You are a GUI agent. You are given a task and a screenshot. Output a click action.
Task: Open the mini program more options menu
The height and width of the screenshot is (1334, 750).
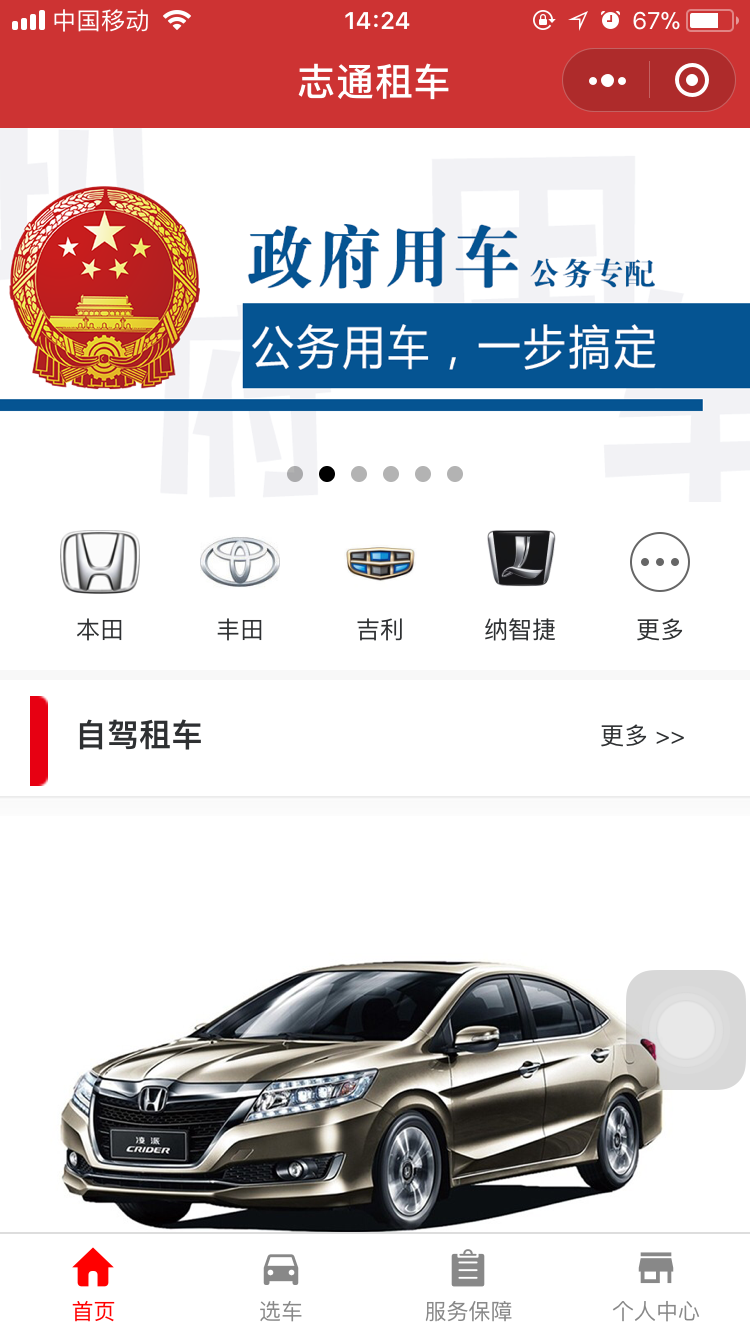coord(607,80)
